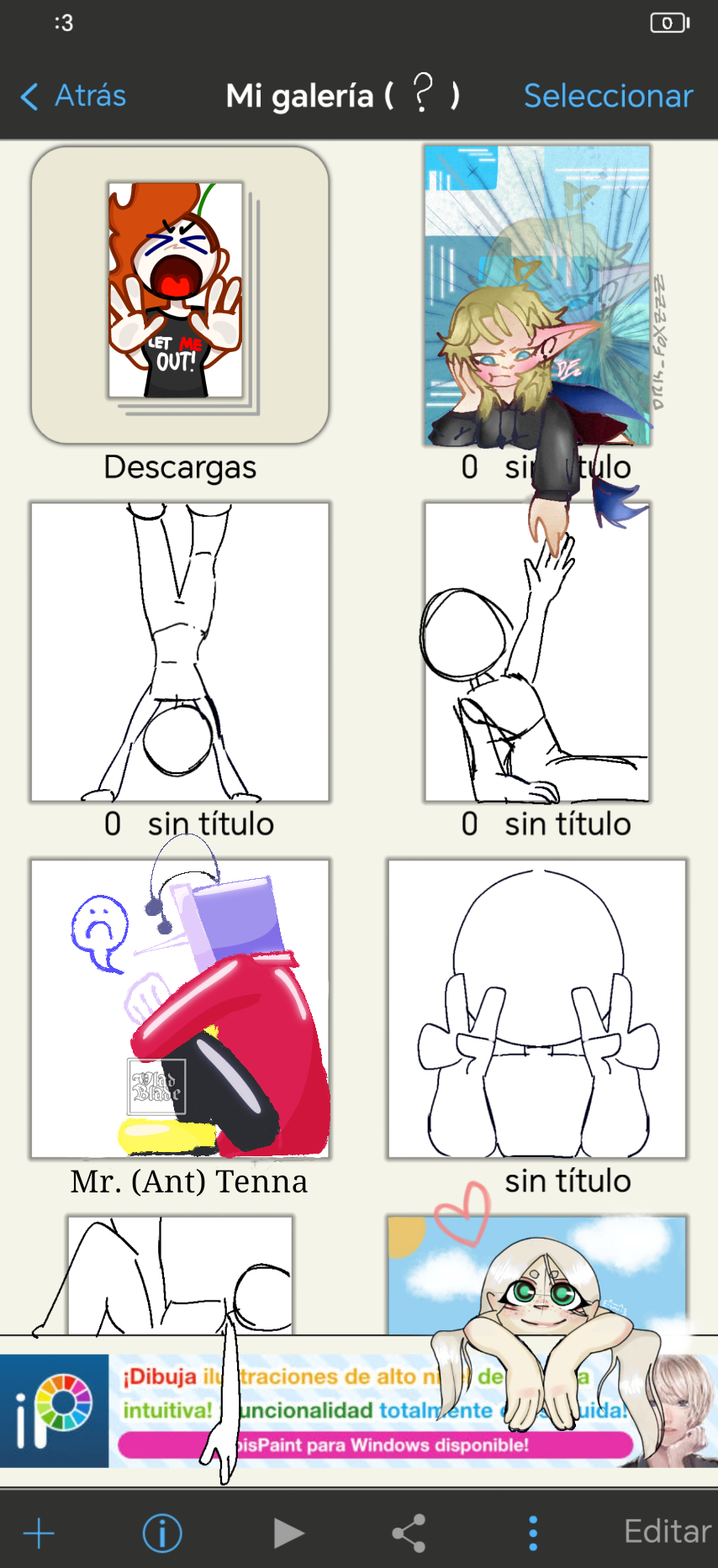Open the three-dot more options icon
The image size is (718, 1568).
(x=532, y=1531)
